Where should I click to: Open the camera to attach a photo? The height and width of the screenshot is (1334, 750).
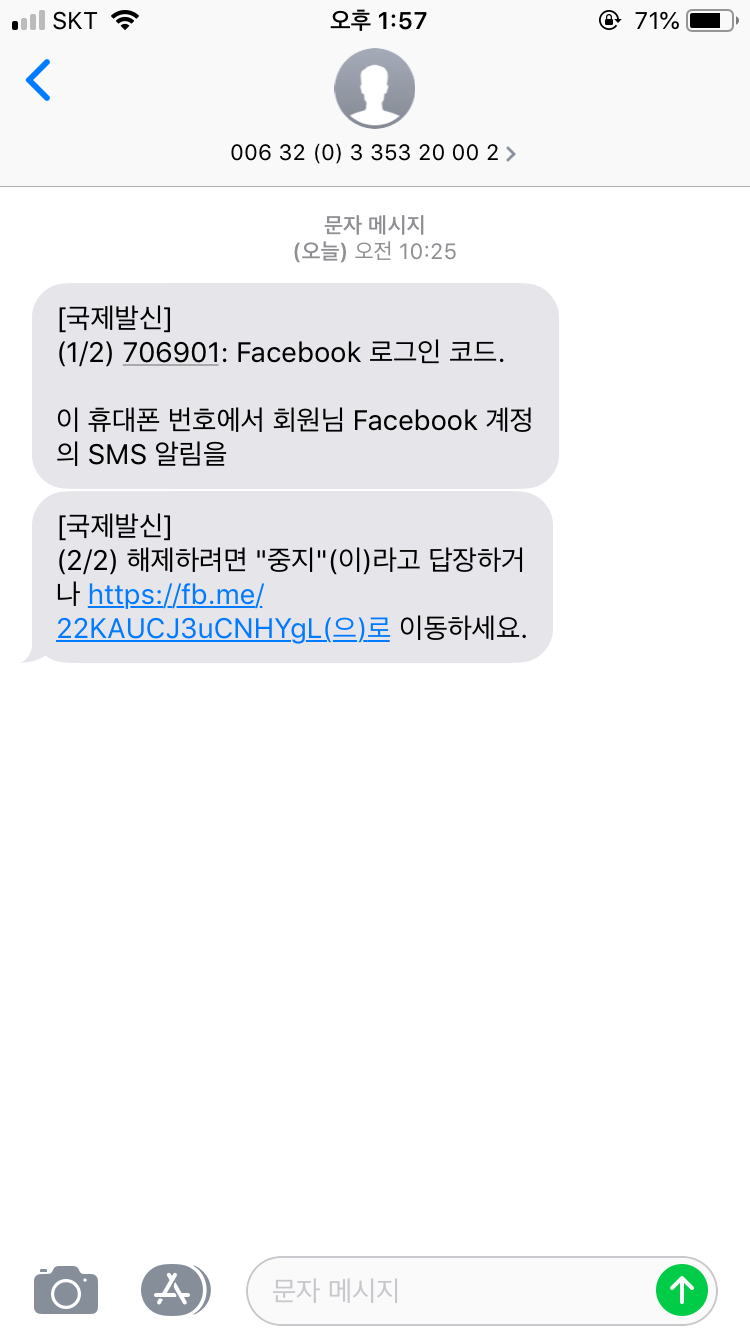tap(66, 1289)
